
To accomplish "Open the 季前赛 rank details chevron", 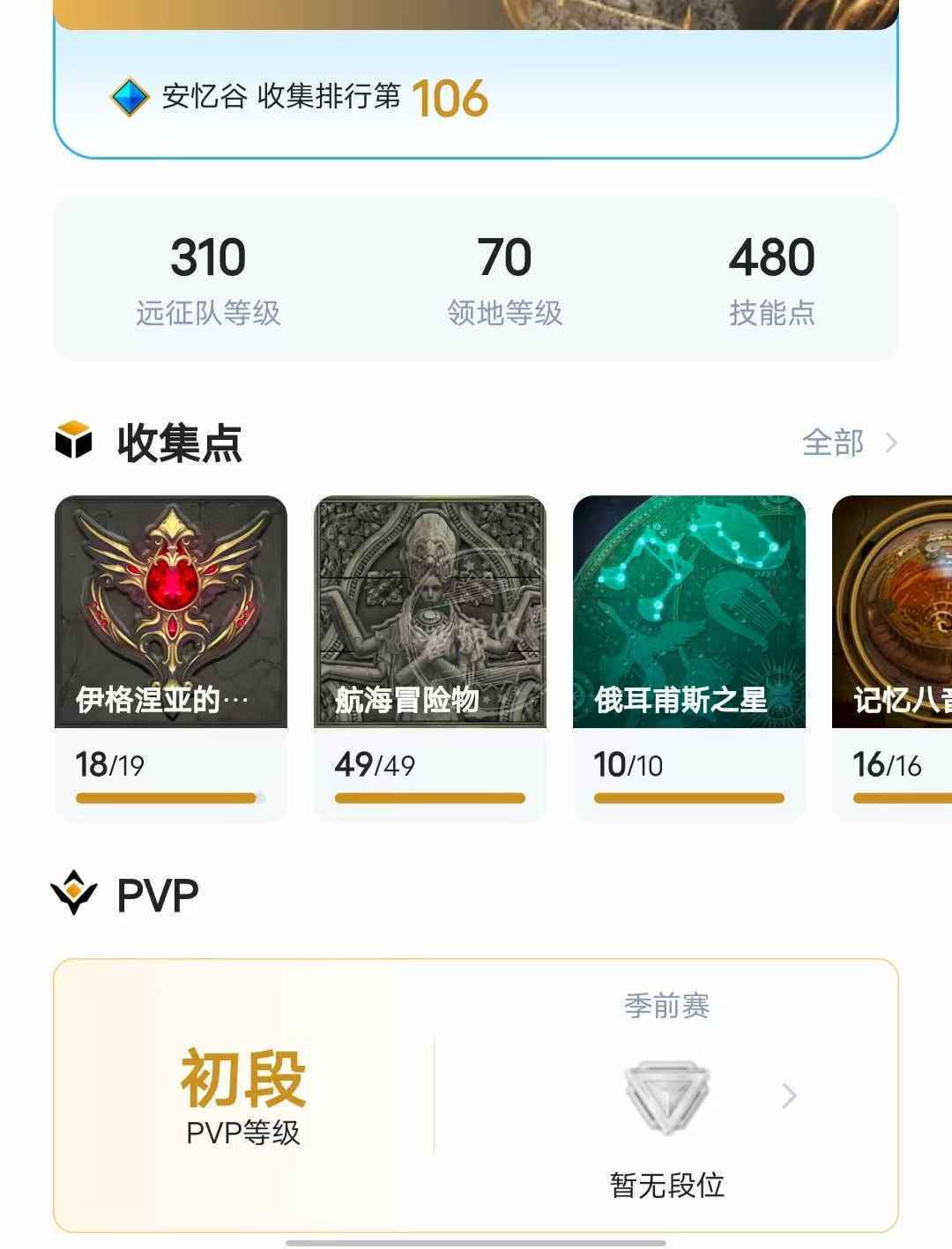I will pos(789,1096).
